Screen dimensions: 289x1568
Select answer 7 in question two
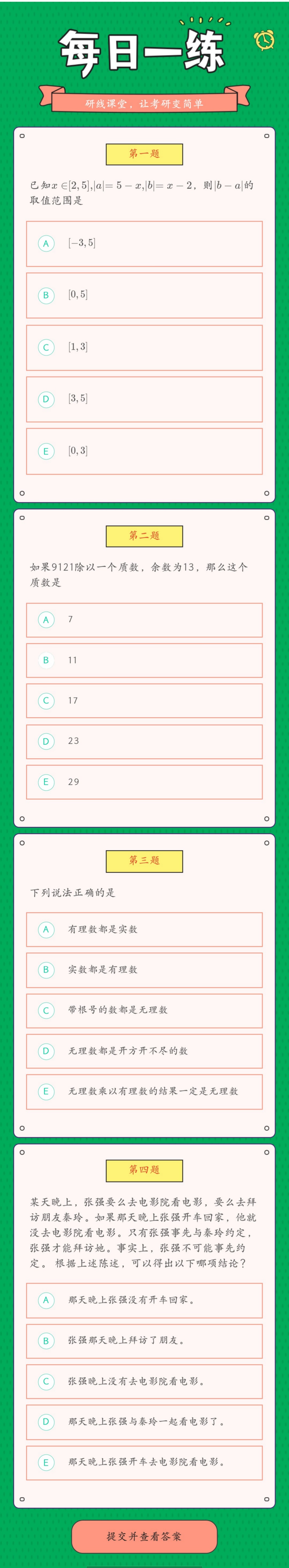[144, 620]
